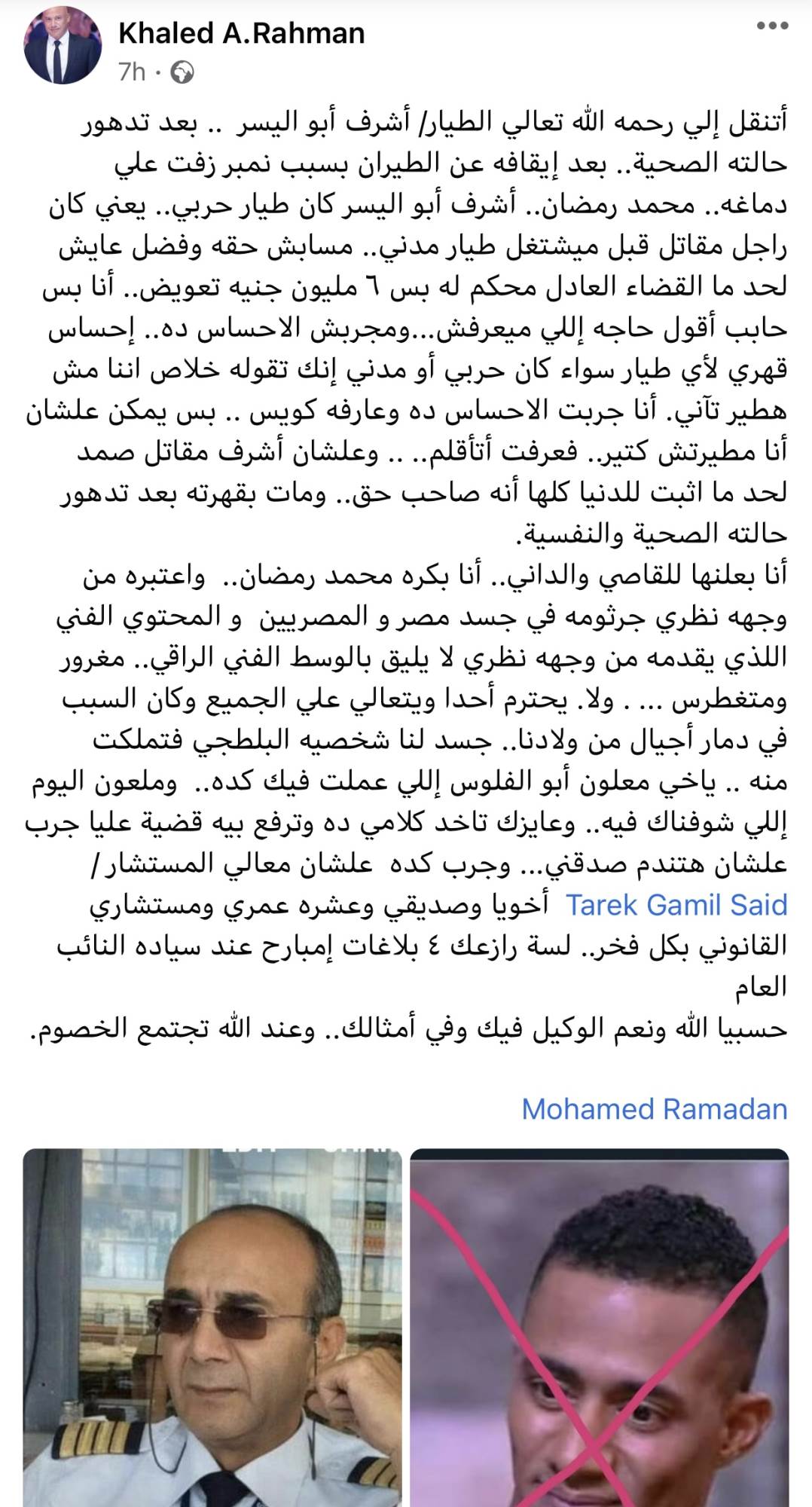Open the tagged Tarek Gamil Said profile

pyautogui.click(x=676, y=903)
